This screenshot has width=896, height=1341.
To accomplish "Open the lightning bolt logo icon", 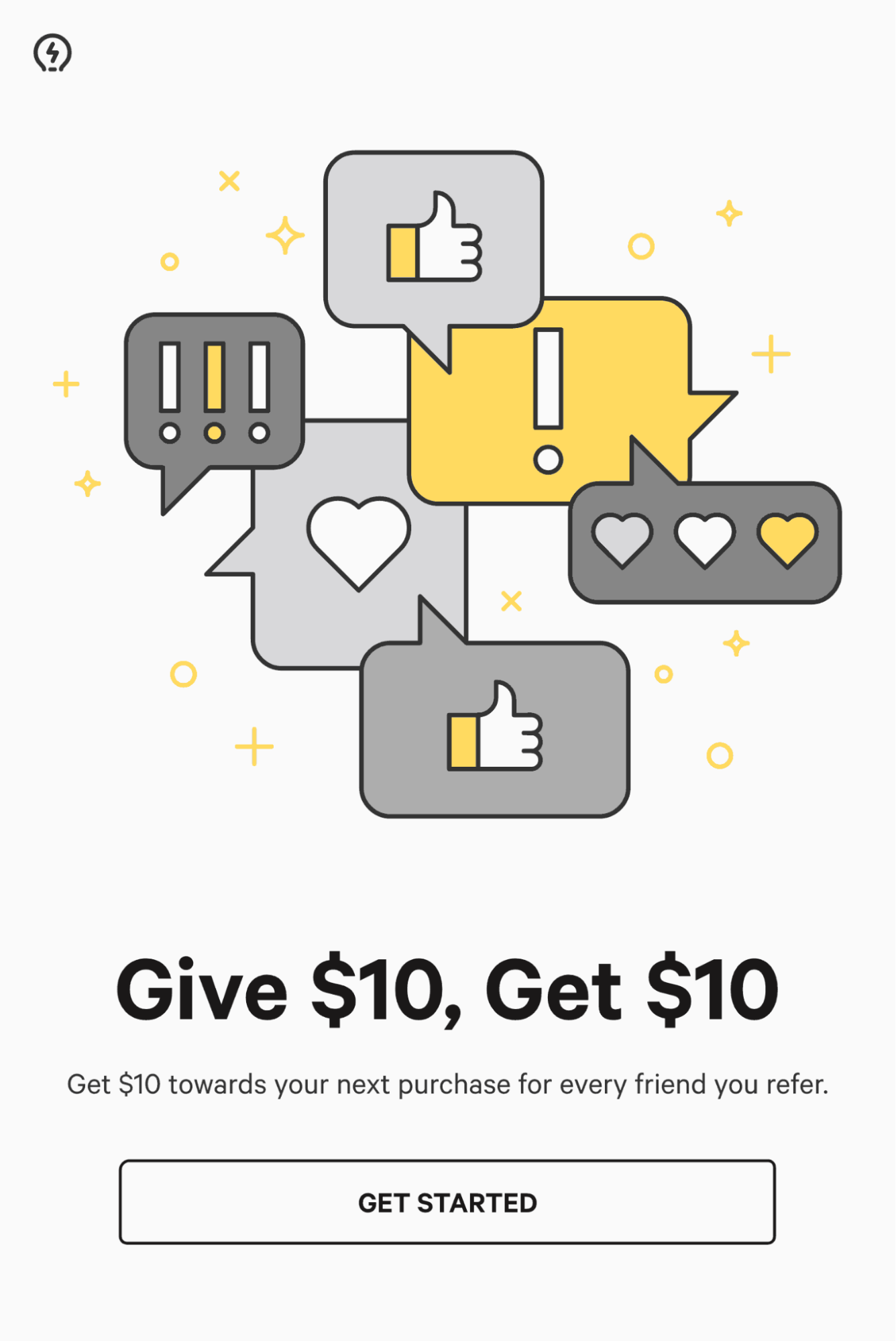I will pyautogui.click(x=52, y=53).
